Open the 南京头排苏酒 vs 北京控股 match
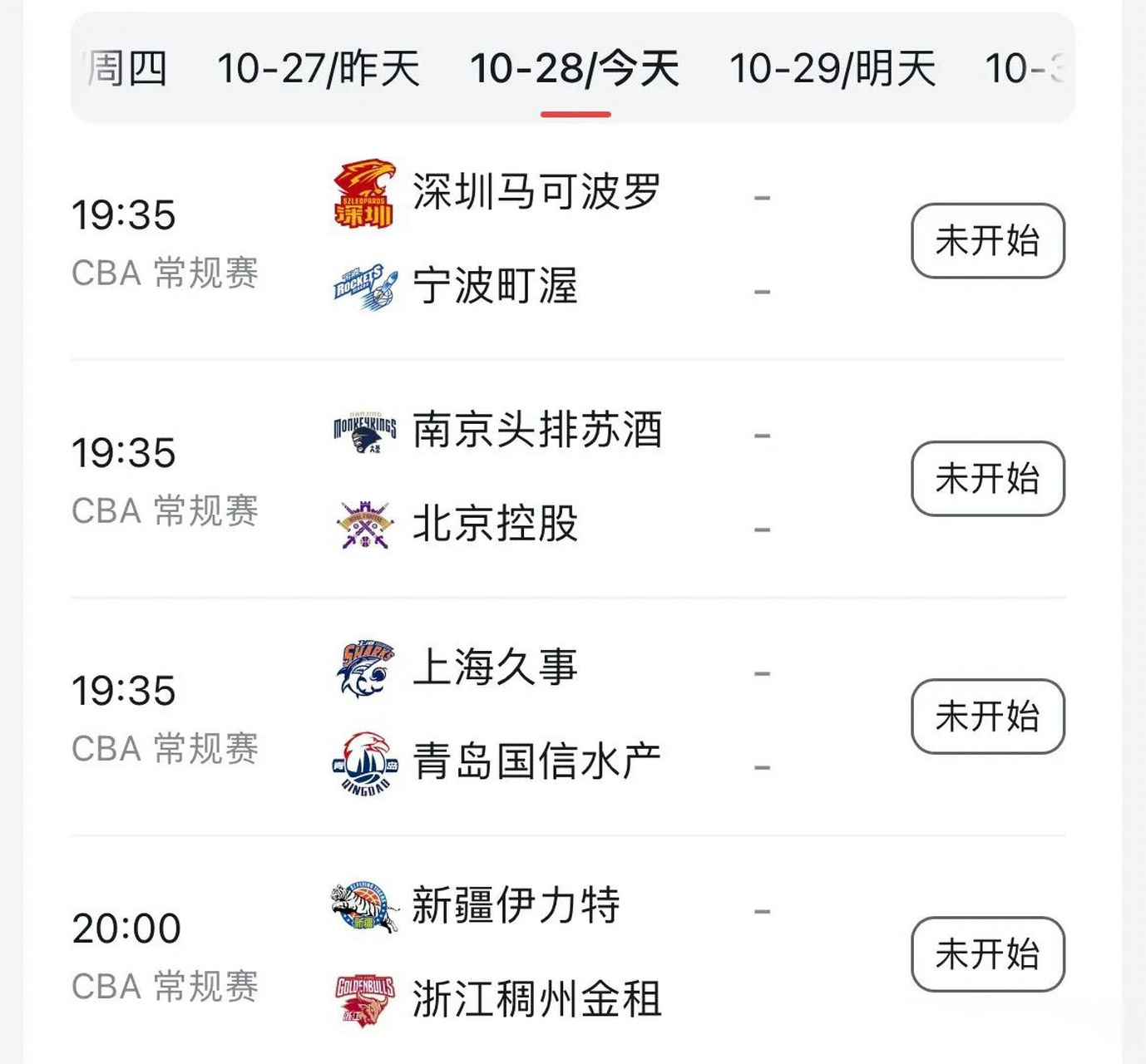The image size is (1146, 1064). (536, 477)
